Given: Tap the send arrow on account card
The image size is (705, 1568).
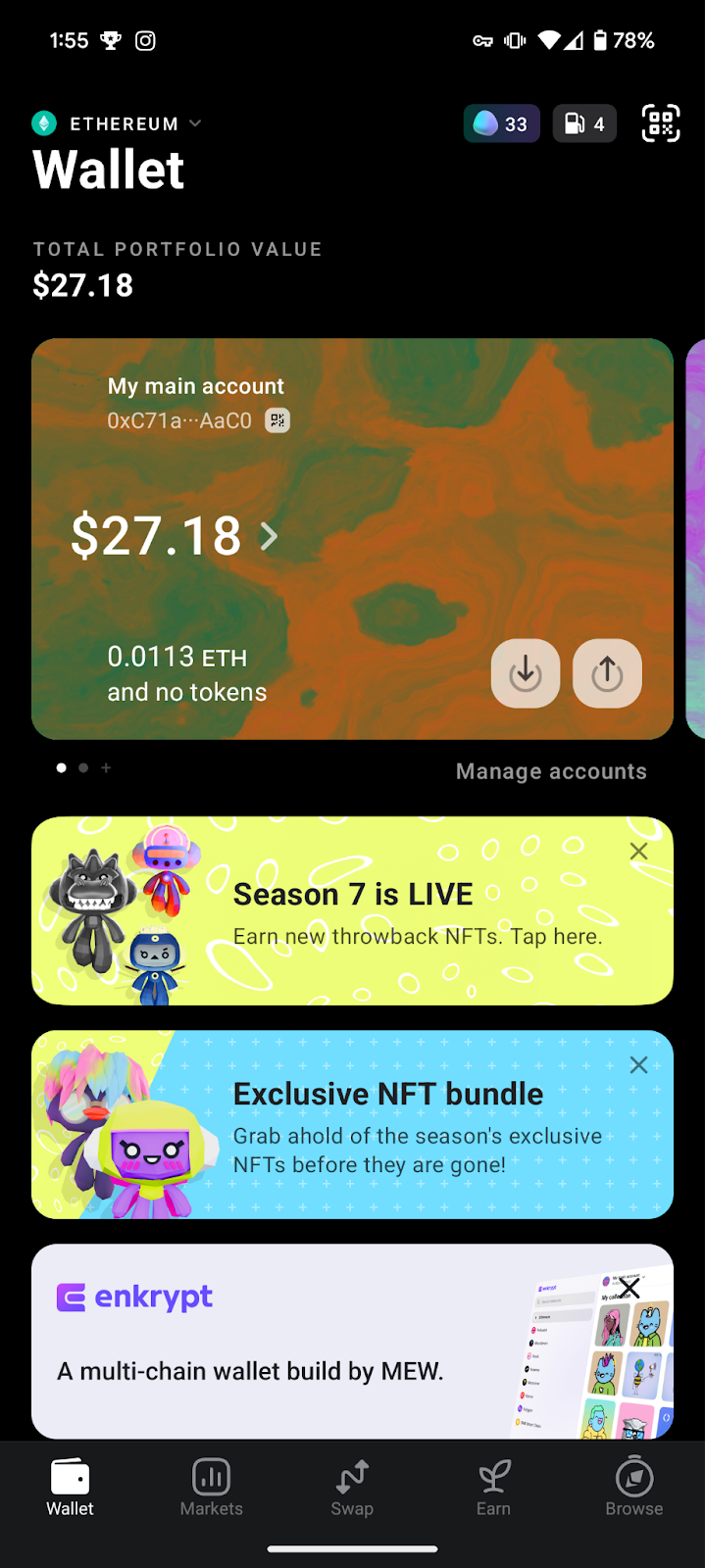Looking at the screenshot, I should tap(607, 673).
